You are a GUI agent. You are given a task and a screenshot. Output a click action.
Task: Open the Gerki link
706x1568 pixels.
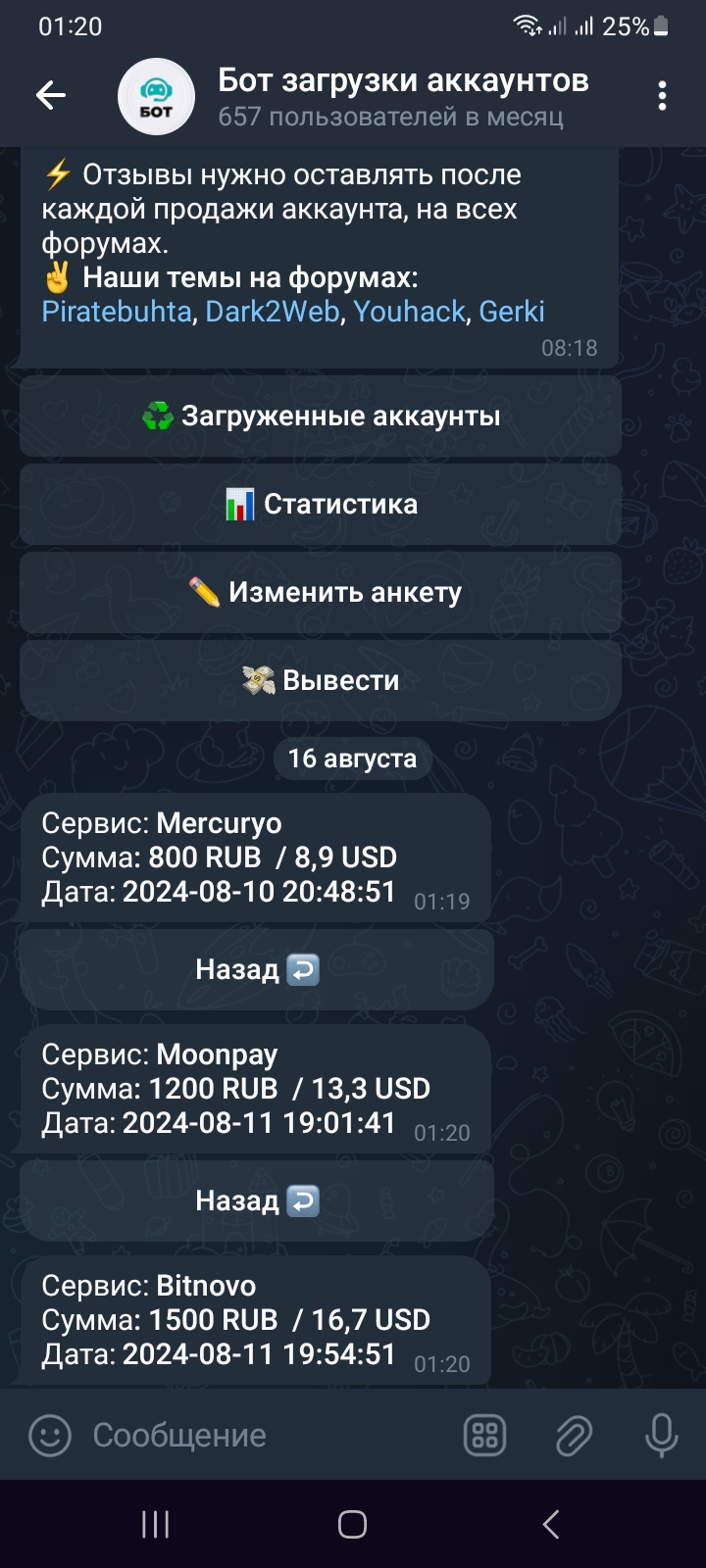pyautogui.click(x=511, y=312)
